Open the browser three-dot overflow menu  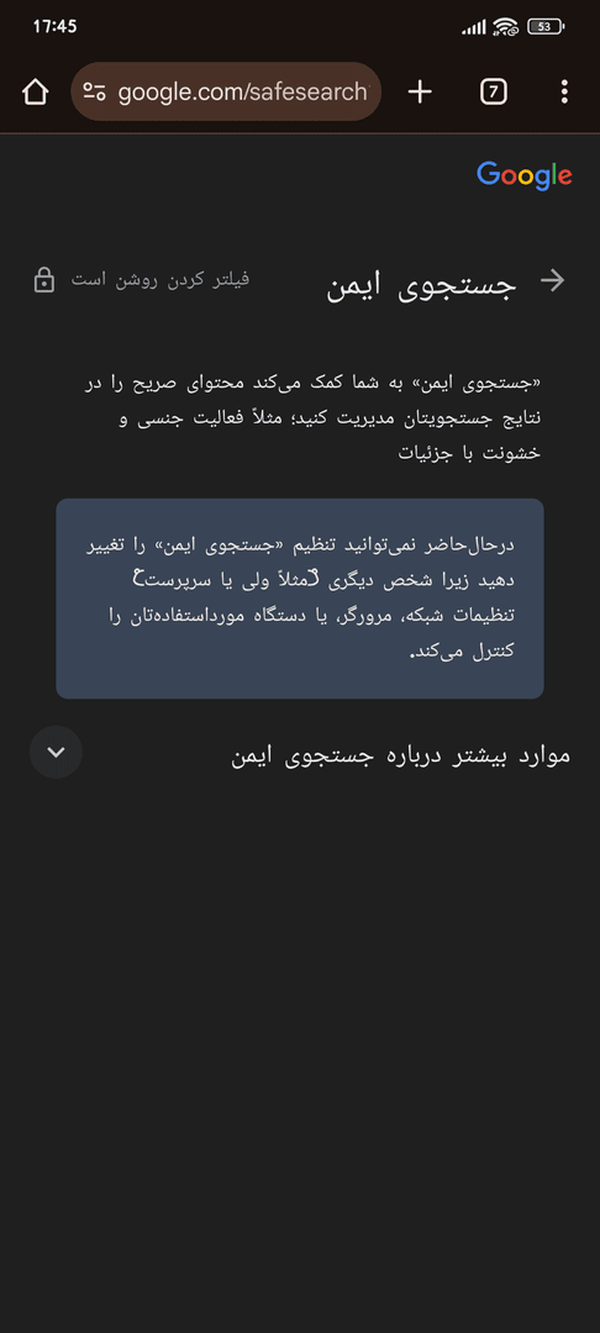coord(564,92)
